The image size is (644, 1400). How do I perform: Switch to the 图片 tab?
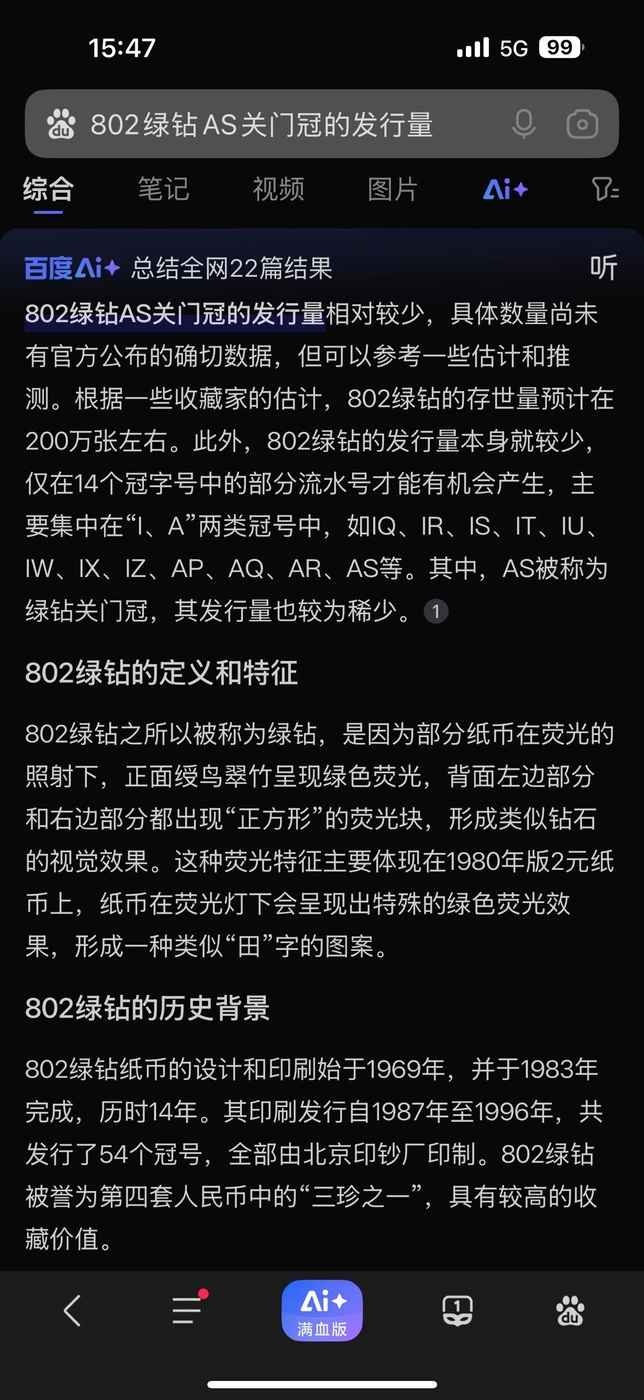point(393,189)
